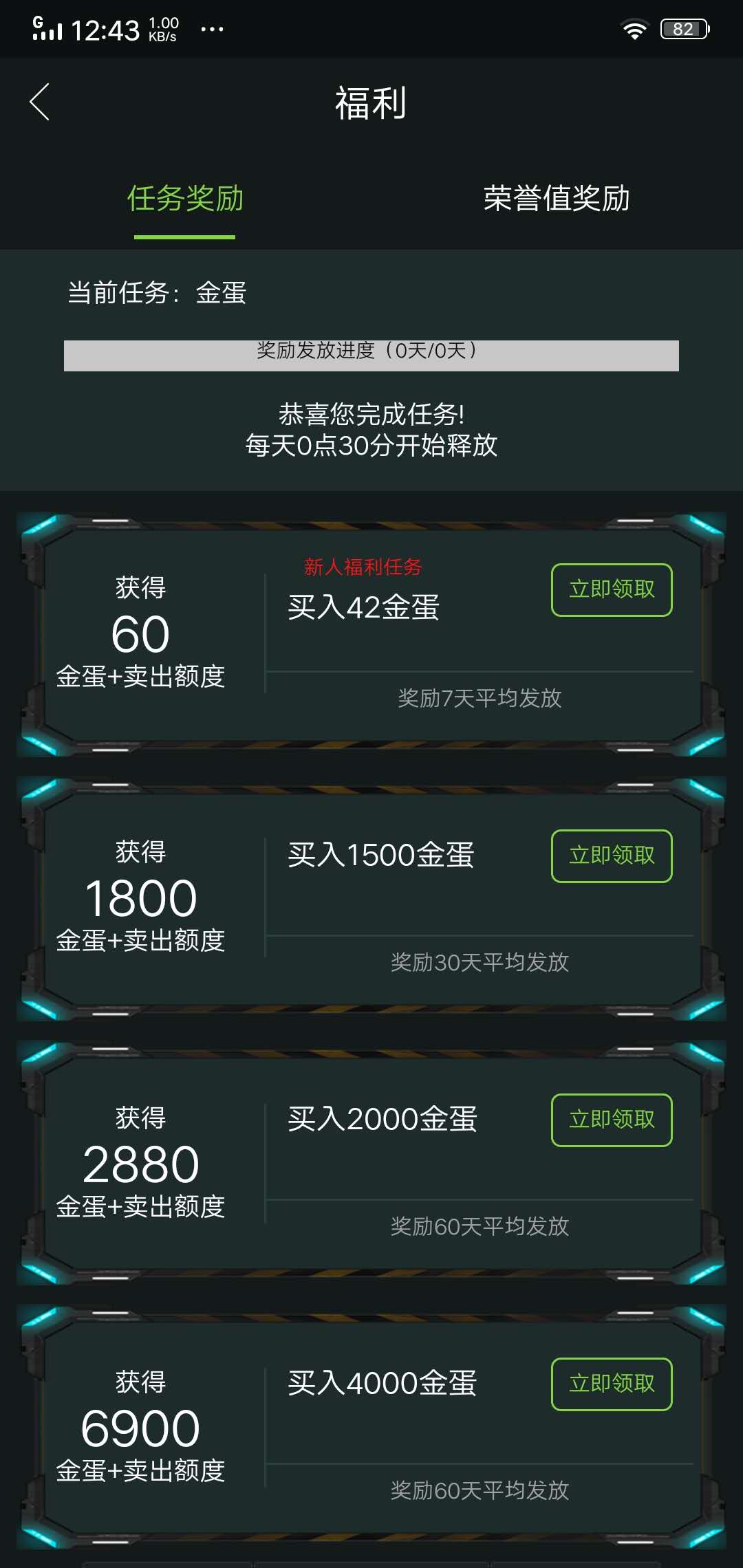Tap 立即领取 on the 买入4000金蛋 task
This screenshot has width=743, height=1568.
tap(611, 1384)
